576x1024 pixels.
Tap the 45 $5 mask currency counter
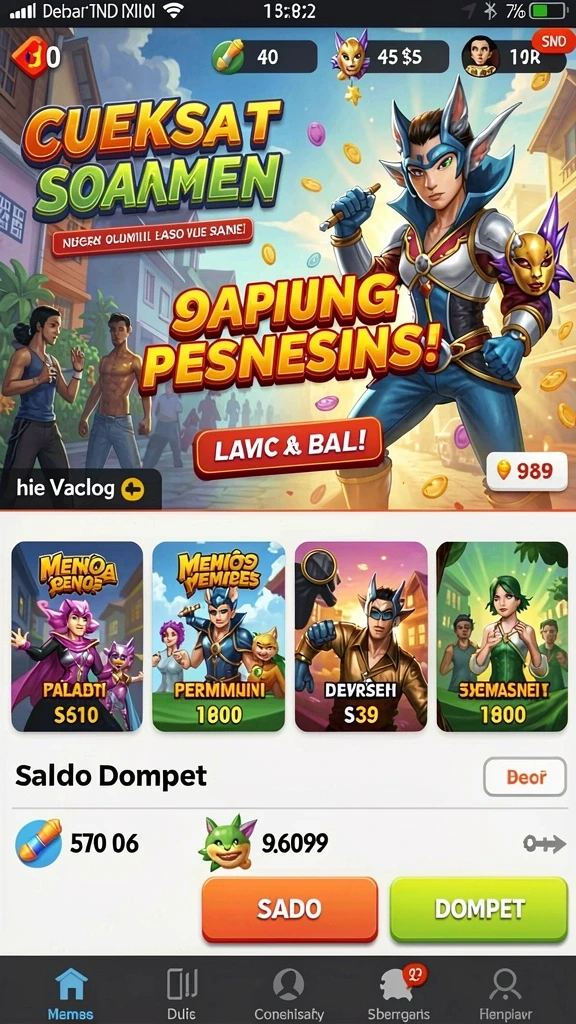tap(391, 57)
